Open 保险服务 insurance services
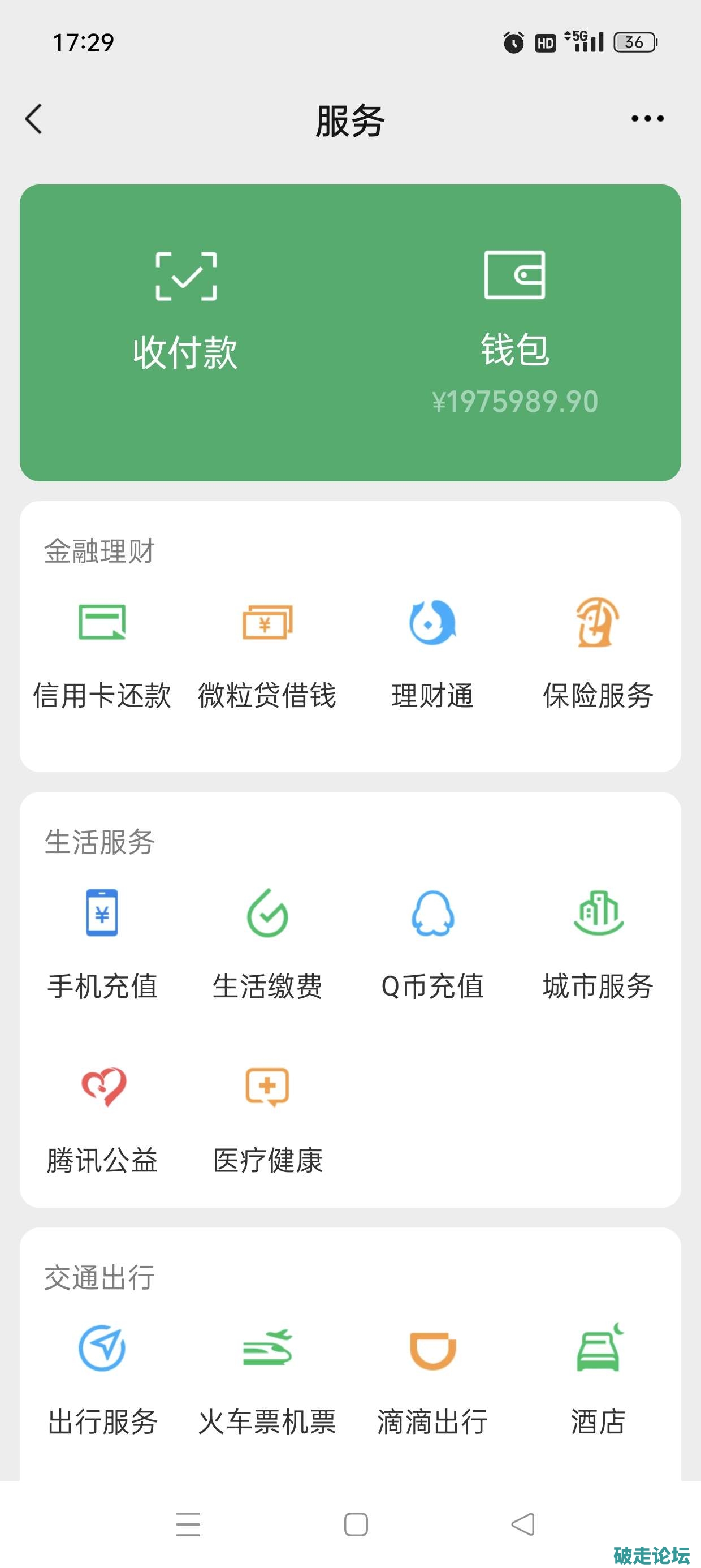Image resolution: width=701 pixels, height=1568 pixels. pyautogui.click(x=598, y=651)
